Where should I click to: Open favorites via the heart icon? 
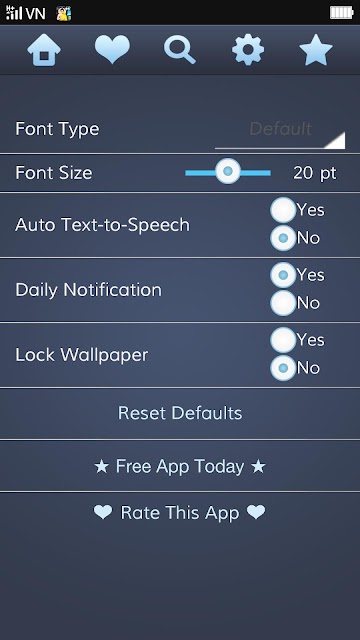click(112, 49)
